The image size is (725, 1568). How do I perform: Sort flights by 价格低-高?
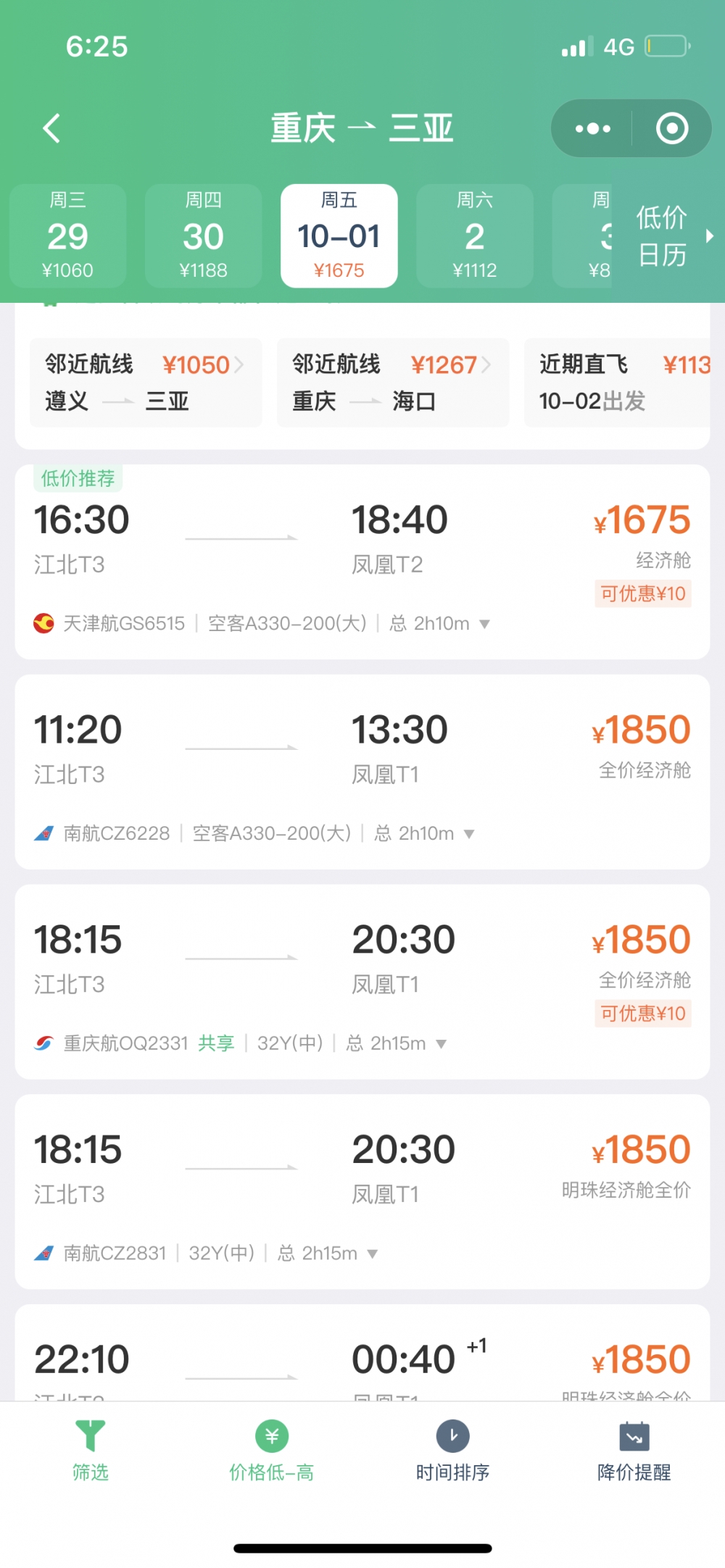[x=272, y=1451]
